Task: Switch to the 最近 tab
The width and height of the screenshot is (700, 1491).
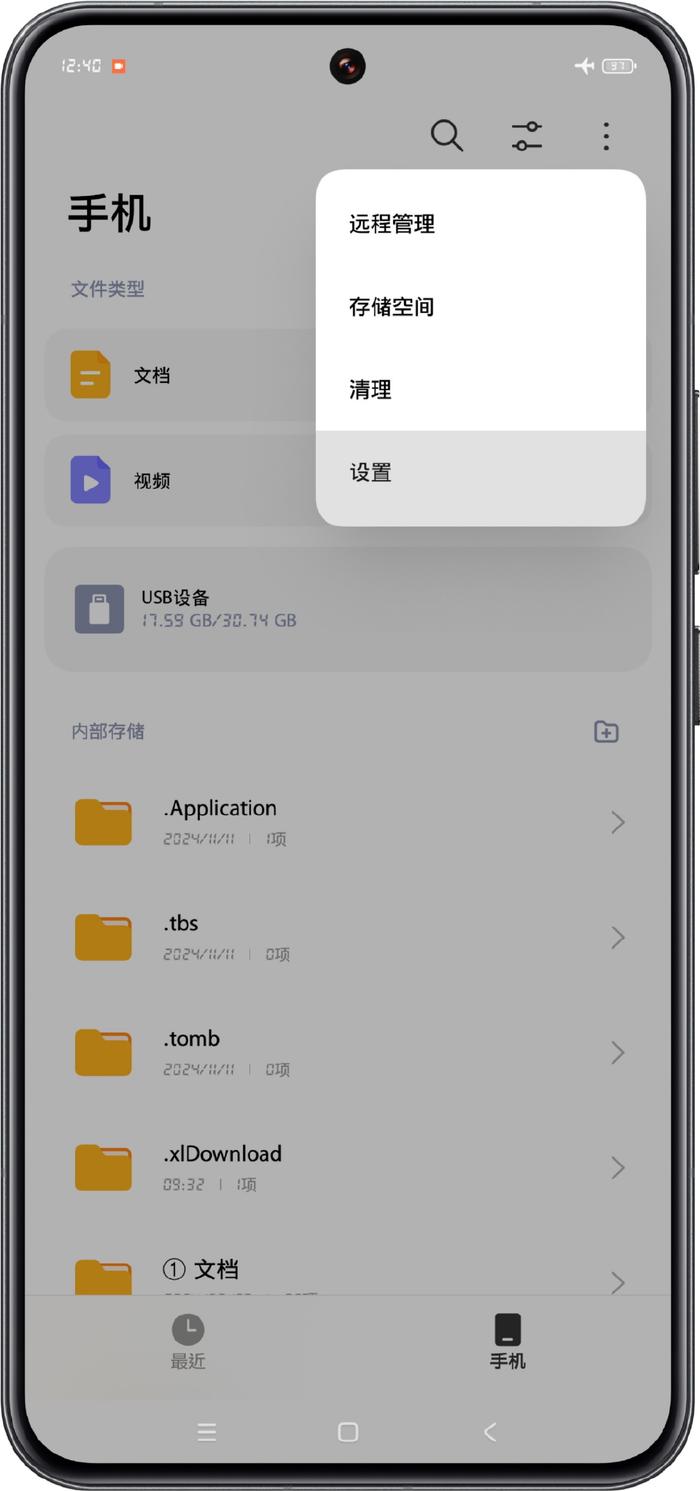Action: click(188, 1342)
